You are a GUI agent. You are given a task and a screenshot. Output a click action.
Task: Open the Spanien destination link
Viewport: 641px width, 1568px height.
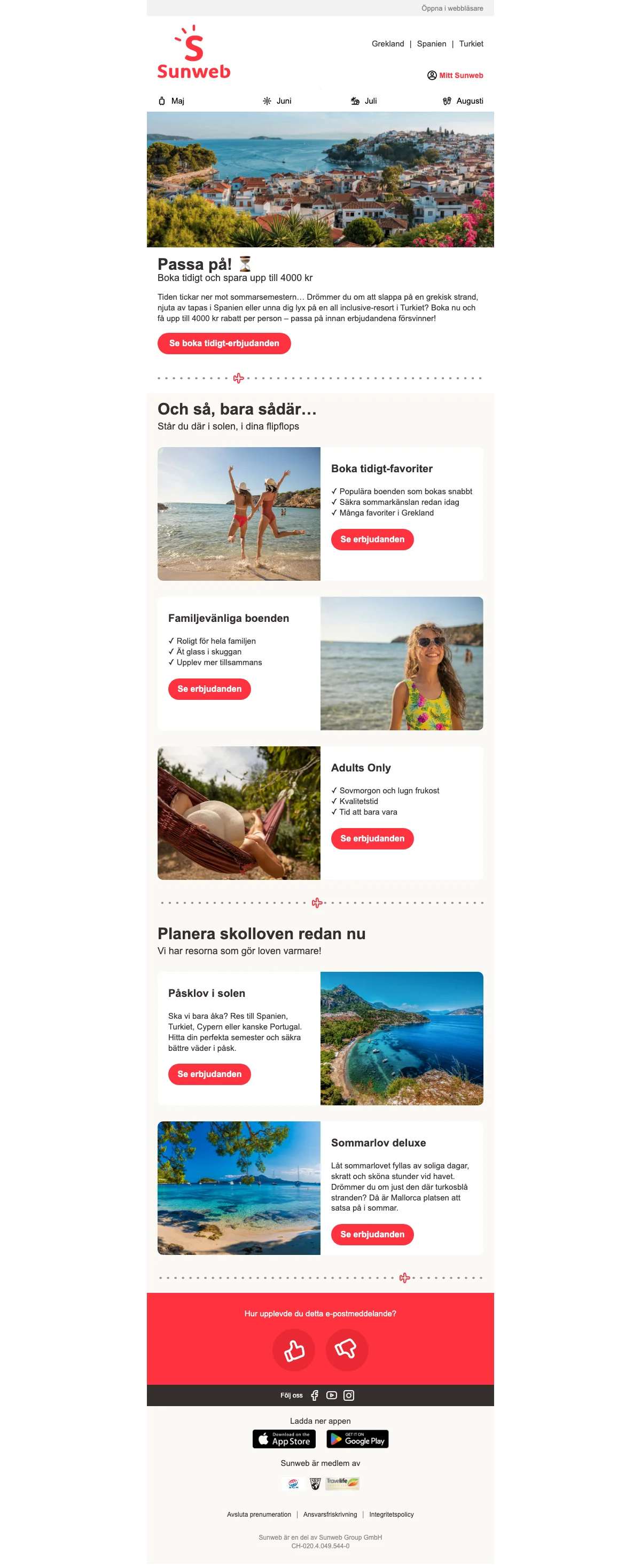click(x=431, y=44)
